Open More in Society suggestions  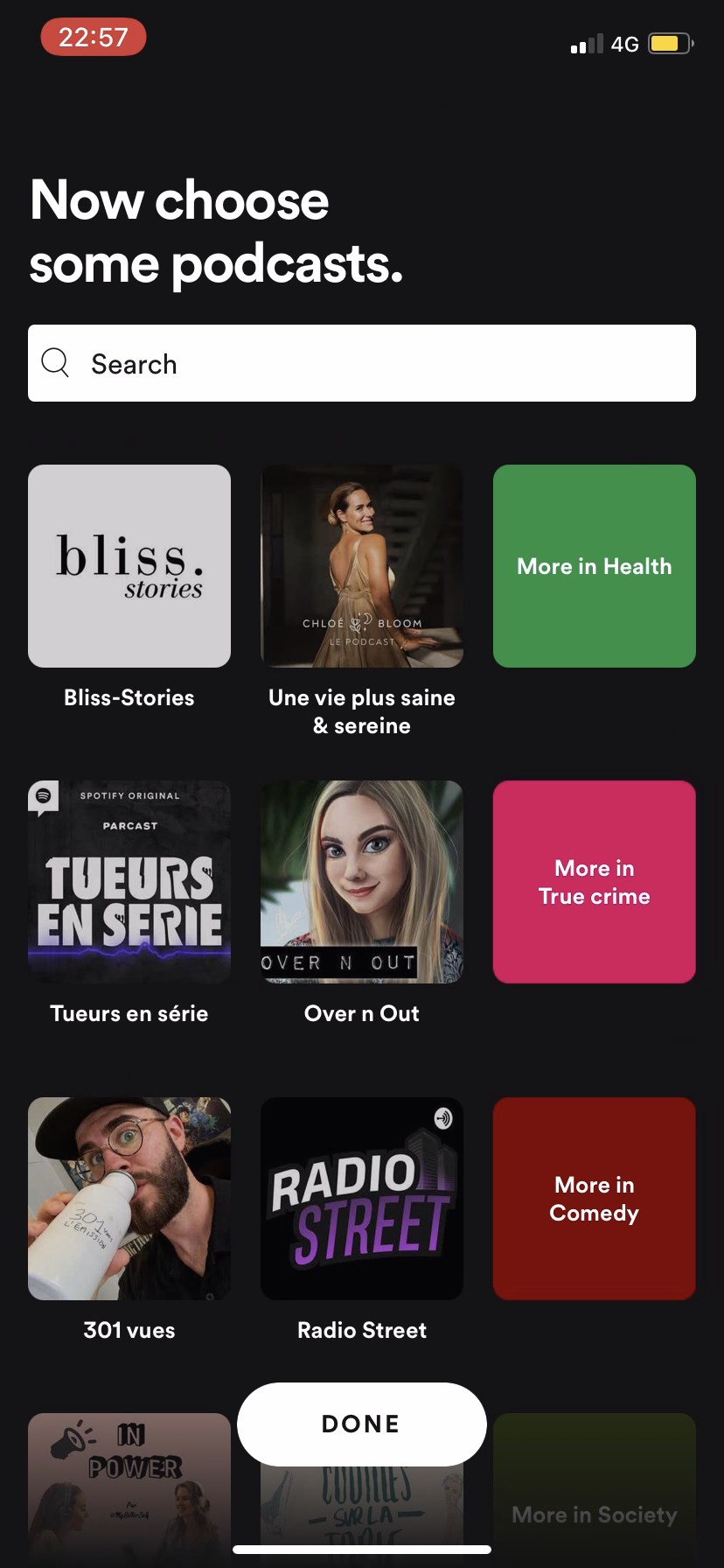pyautogui.click(x=594, y=1487)
